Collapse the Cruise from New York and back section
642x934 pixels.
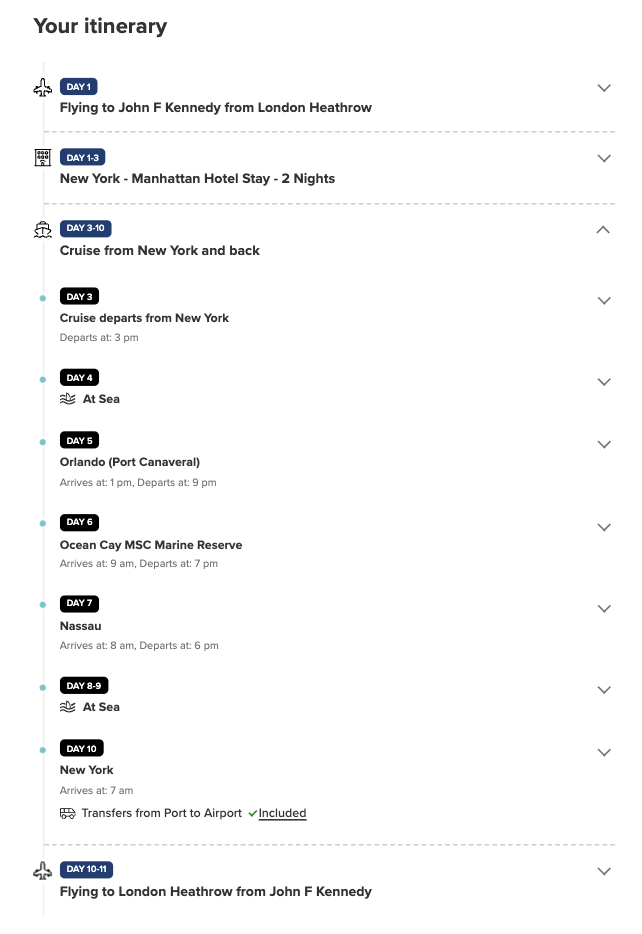(x=603, y=230)
